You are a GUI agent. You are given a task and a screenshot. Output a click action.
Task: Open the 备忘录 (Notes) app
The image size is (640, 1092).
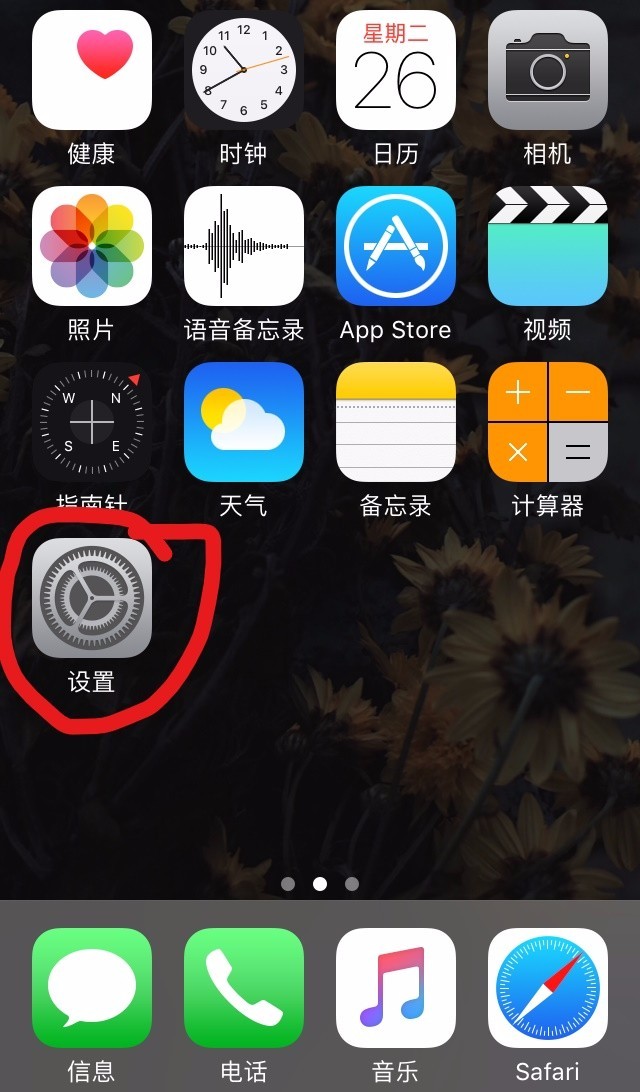[396, 422]
